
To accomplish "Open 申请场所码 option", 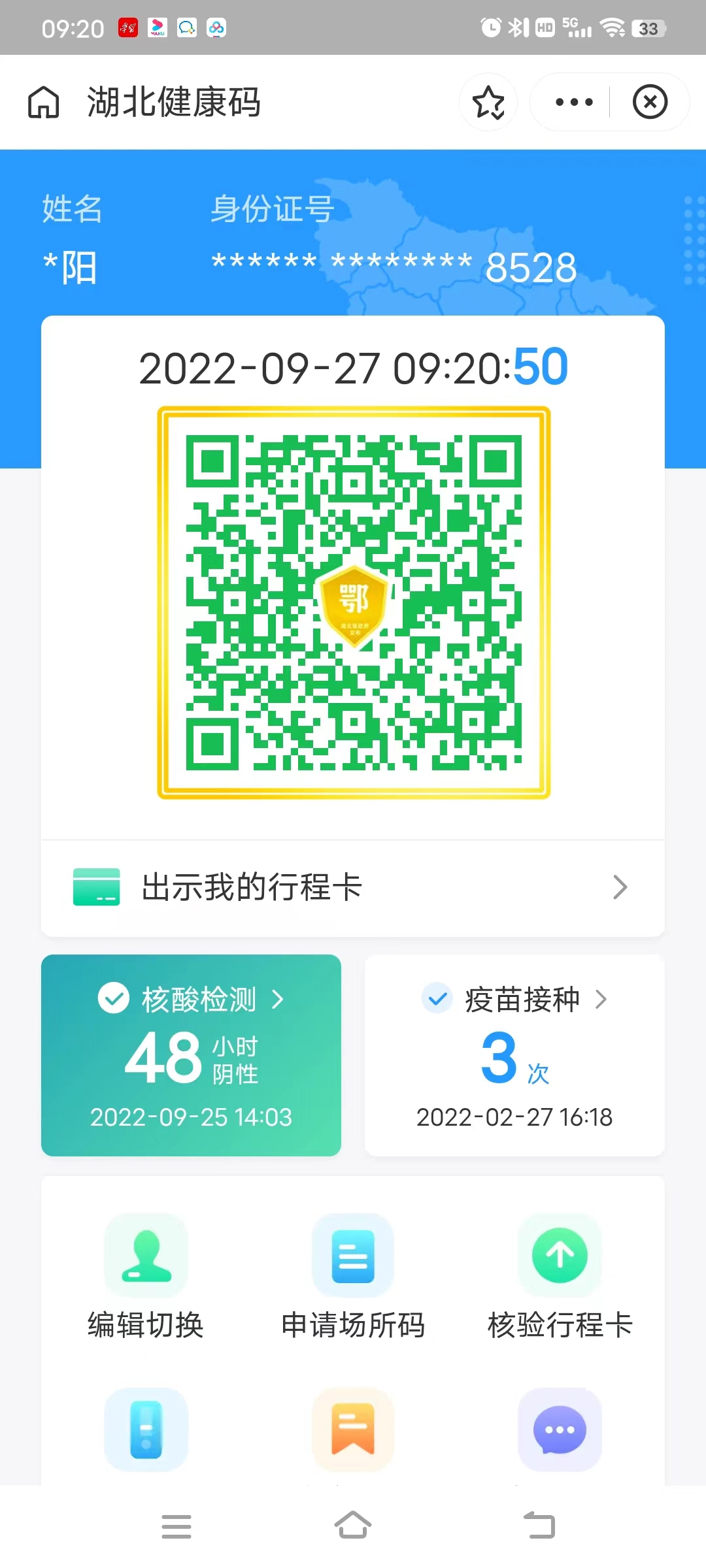I will 353,1277.
